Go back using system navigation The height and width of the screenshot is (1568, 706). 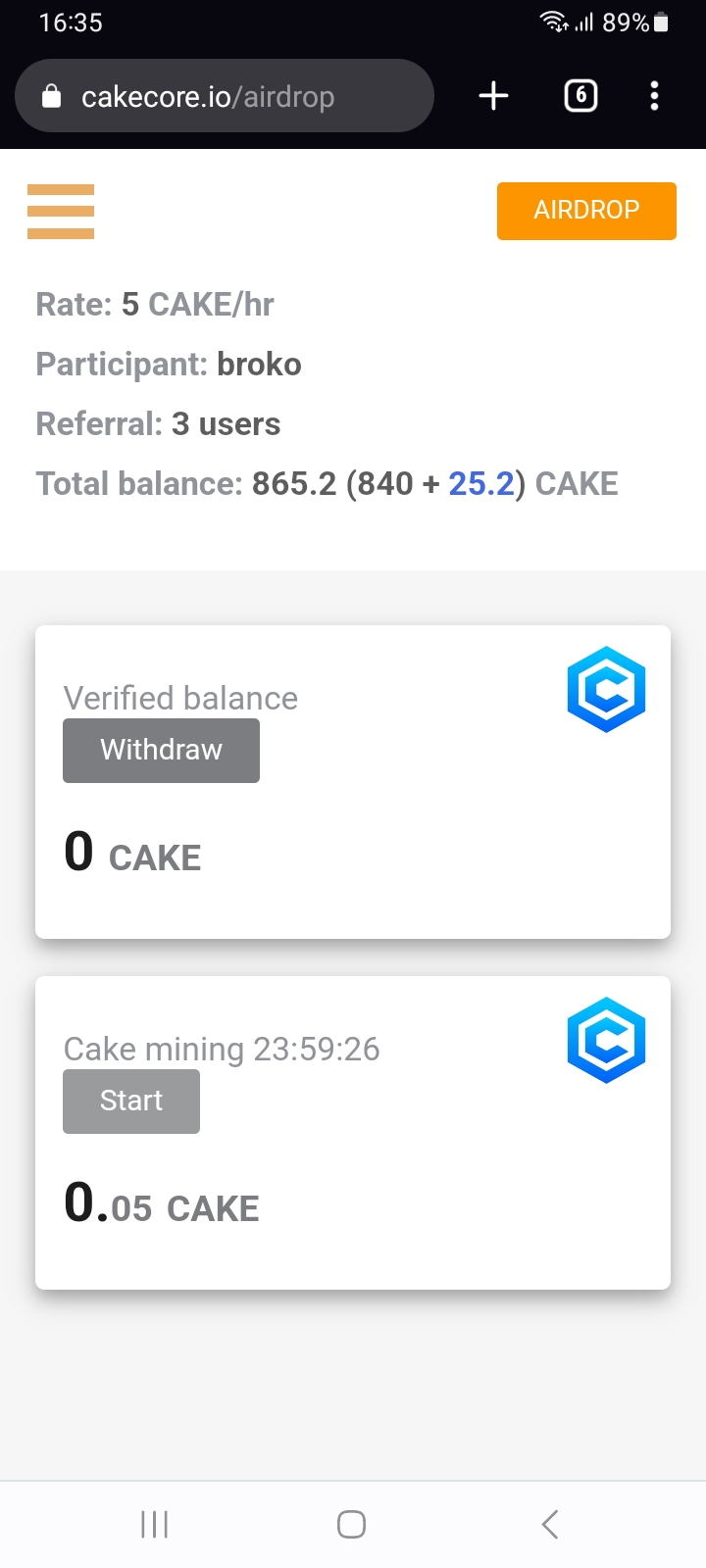click(549, 1524)
